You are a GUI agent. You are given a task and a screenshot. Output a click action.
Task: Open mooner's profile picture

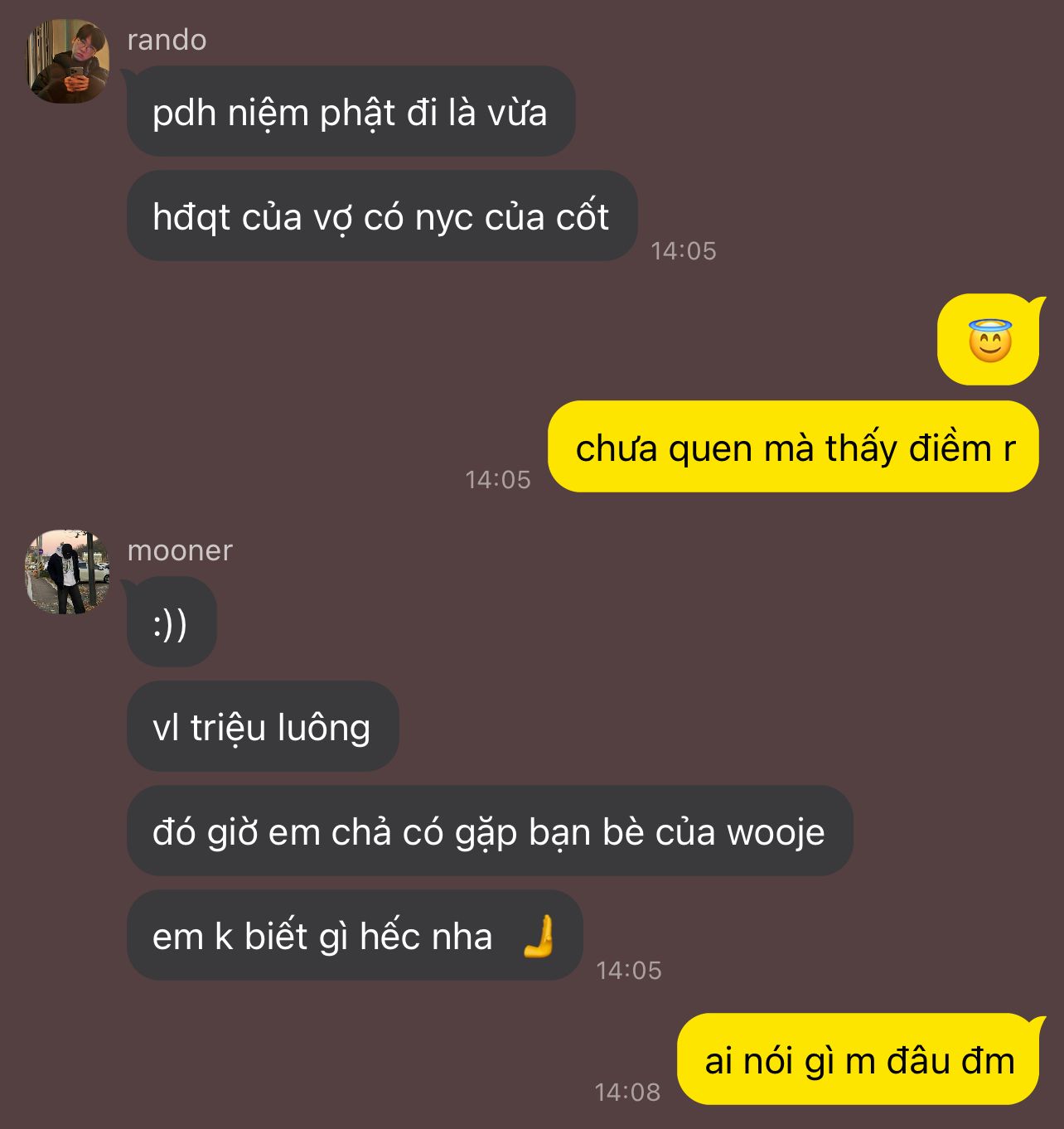(67, 572)
